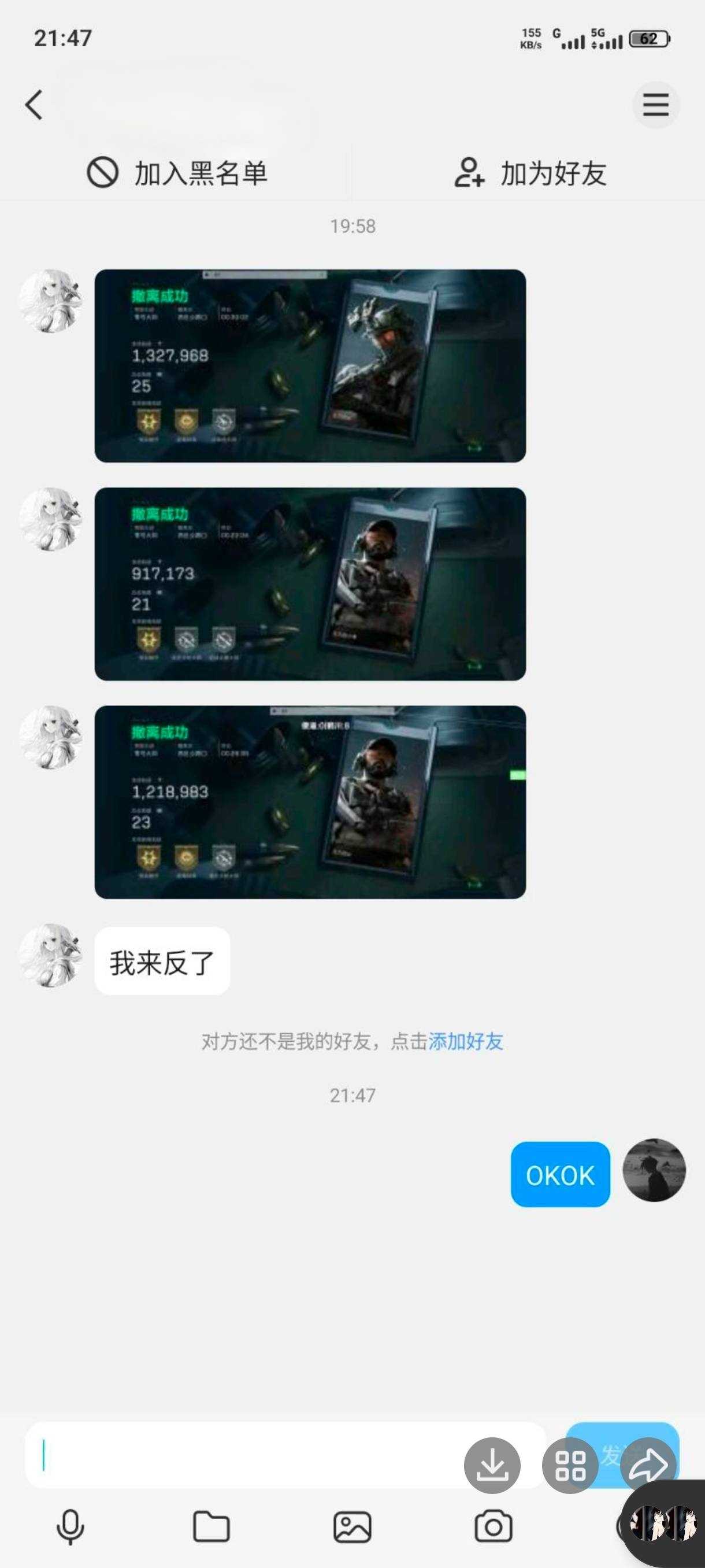Tap the 添加好友 link
Image resolution: width=705 pixels, height=1568 pixels.
(465, 1041)
